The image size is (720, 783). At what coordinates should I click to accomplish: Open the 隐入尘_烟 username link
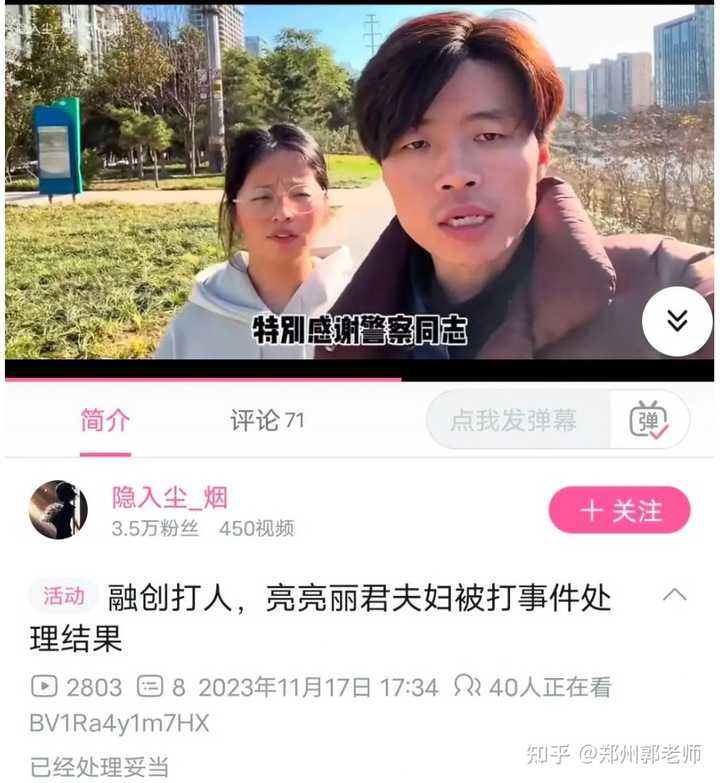(169, 497)
